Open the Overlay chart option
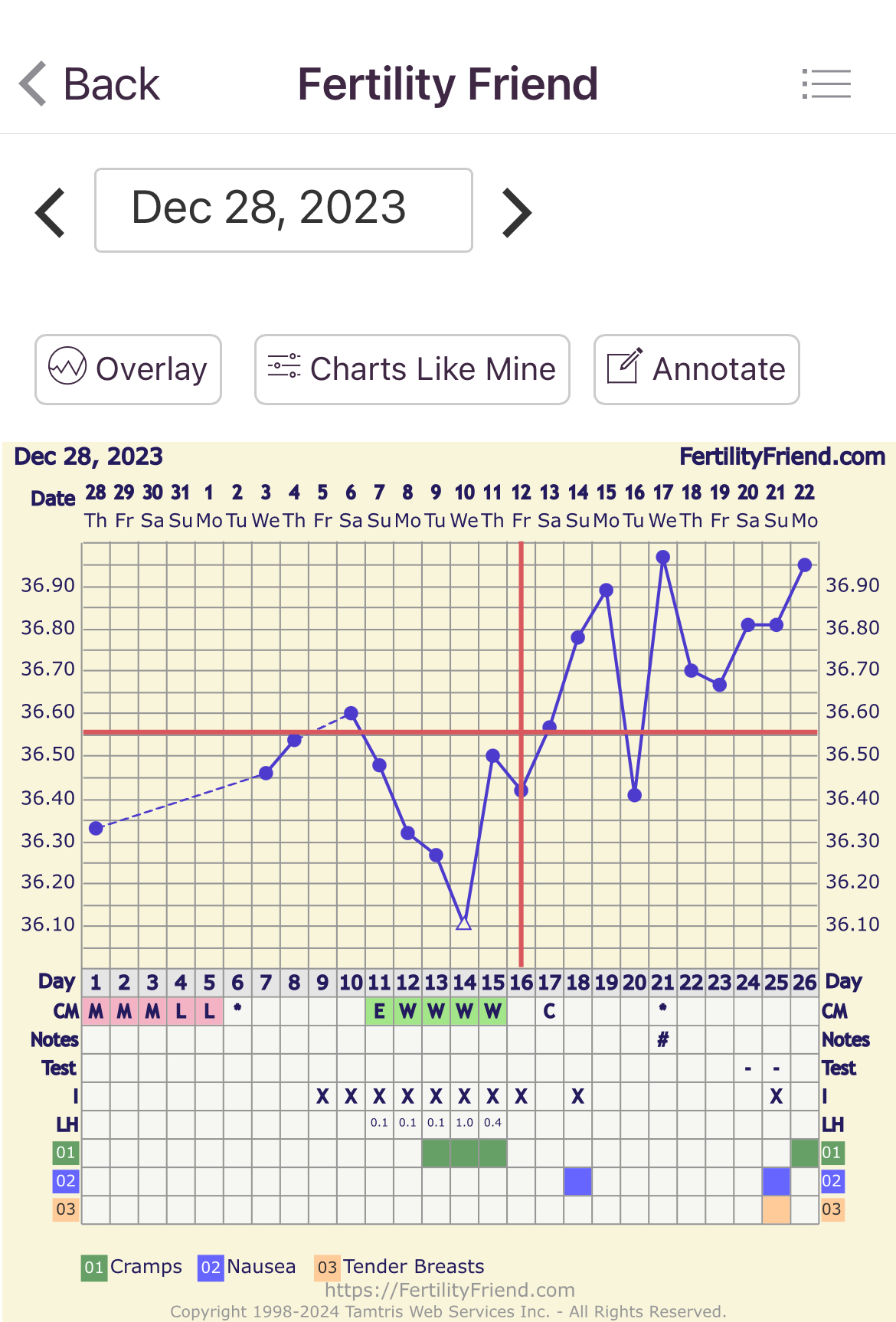 pos(128,369)
